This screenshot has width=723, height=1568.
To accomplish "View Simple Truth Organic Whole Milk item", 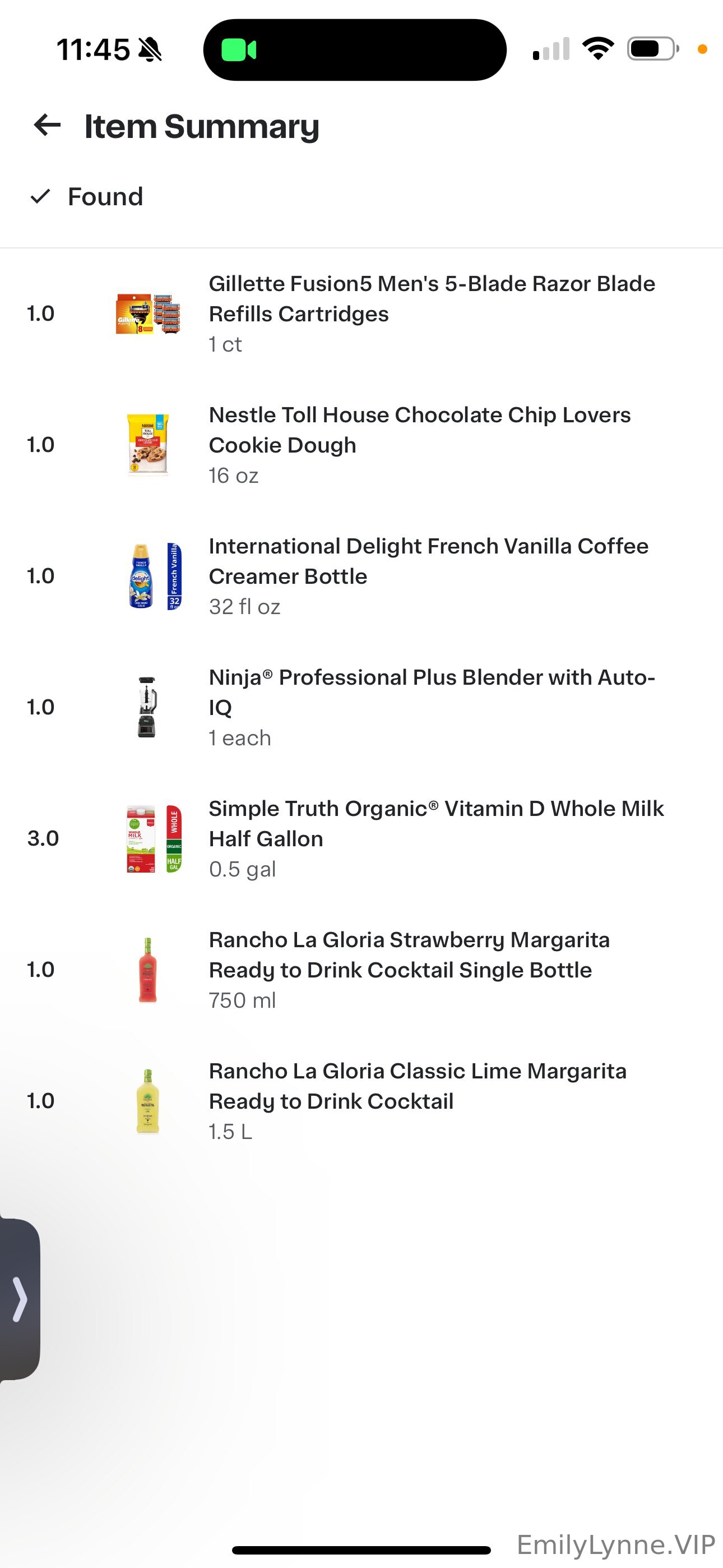I will click(435, 824).
